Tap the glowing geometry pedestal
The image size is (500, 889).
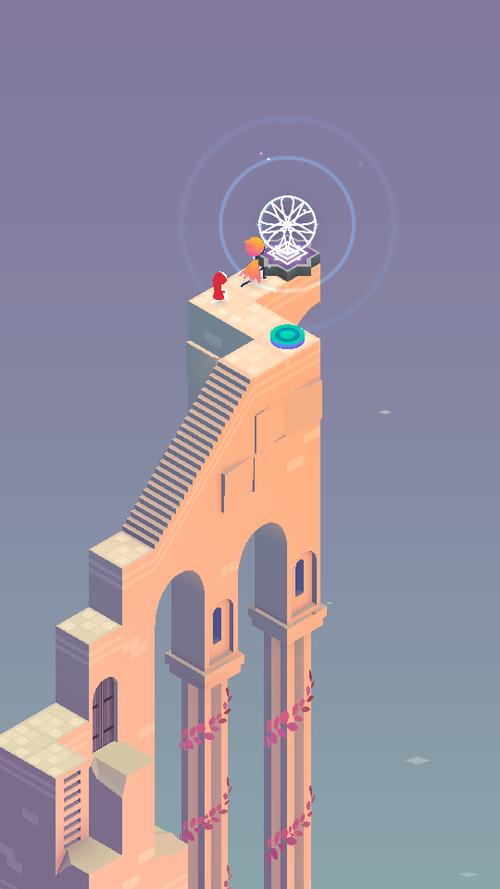(289, 263)
